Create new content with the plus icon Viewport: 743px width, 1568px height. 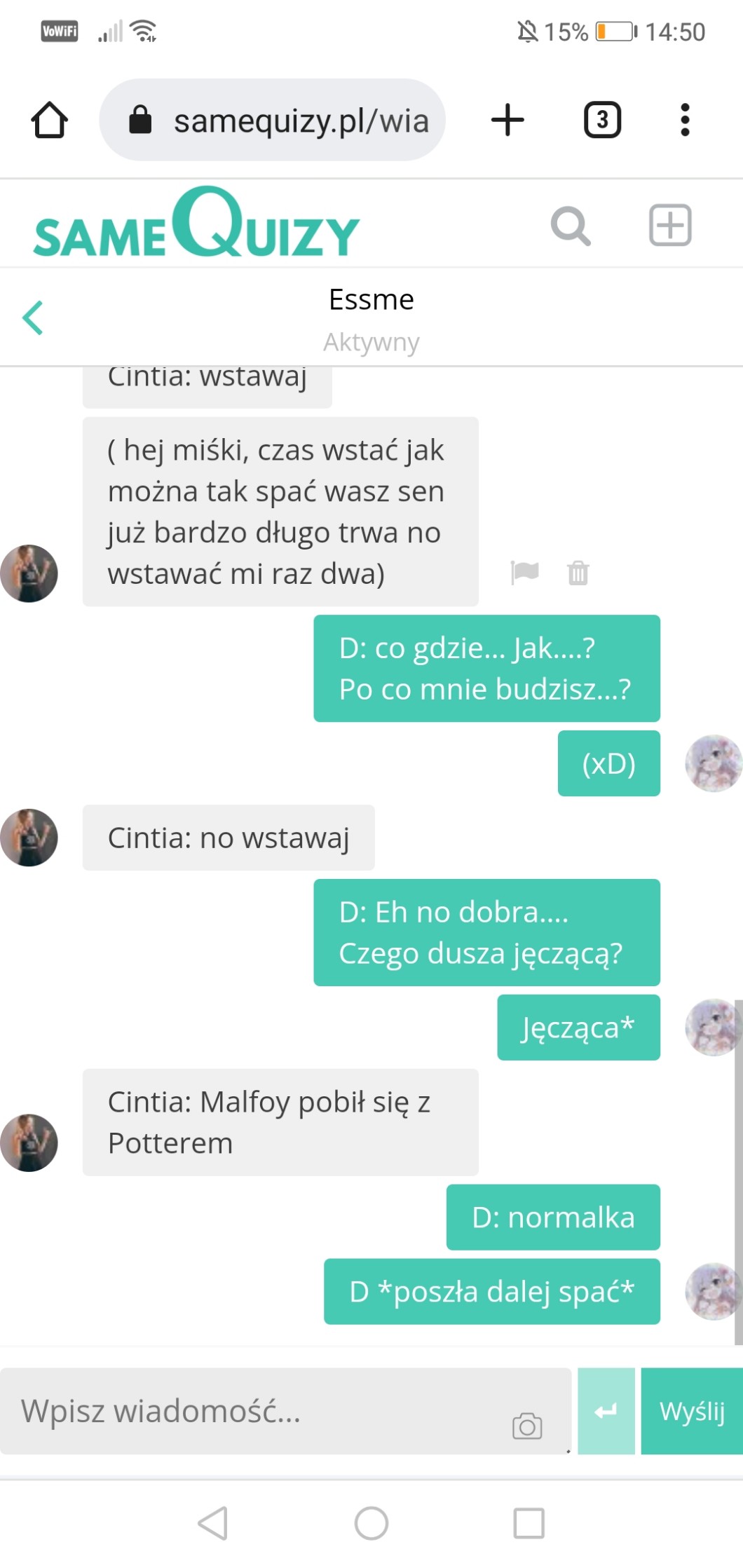(x=670, y=226)
